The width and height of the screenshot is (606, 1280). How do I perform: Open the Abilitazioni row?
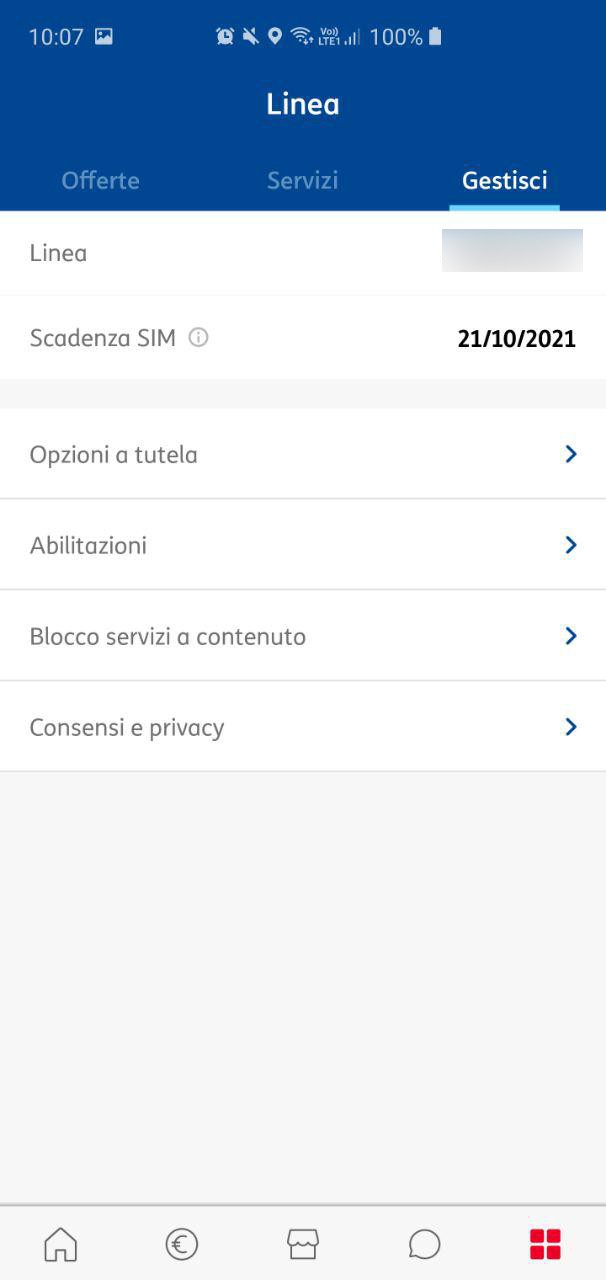click(x=302, y=545)
